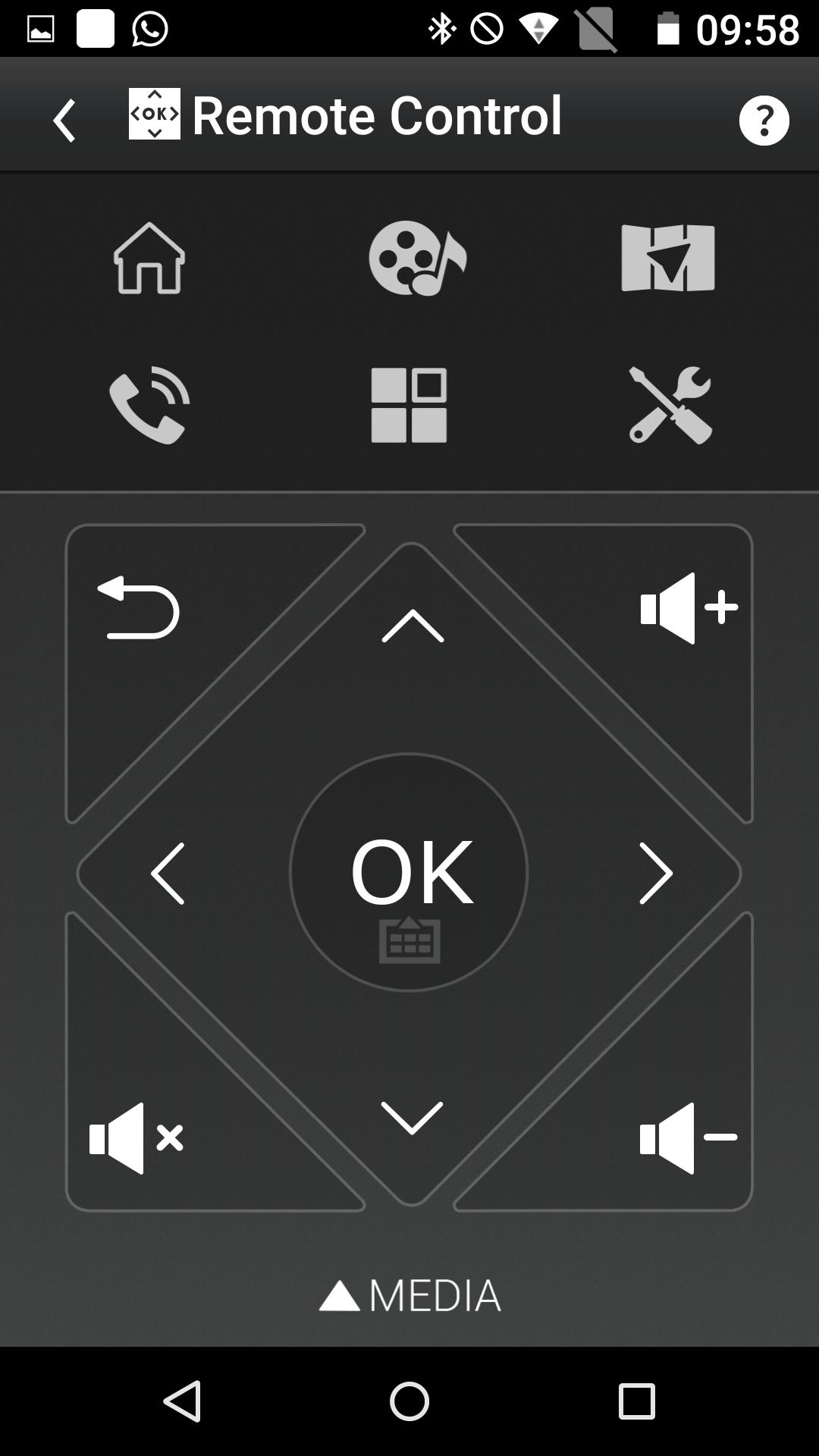819x1456 pixels.
Task: Increase volume with speaker plus button
Action: (688, 608)
